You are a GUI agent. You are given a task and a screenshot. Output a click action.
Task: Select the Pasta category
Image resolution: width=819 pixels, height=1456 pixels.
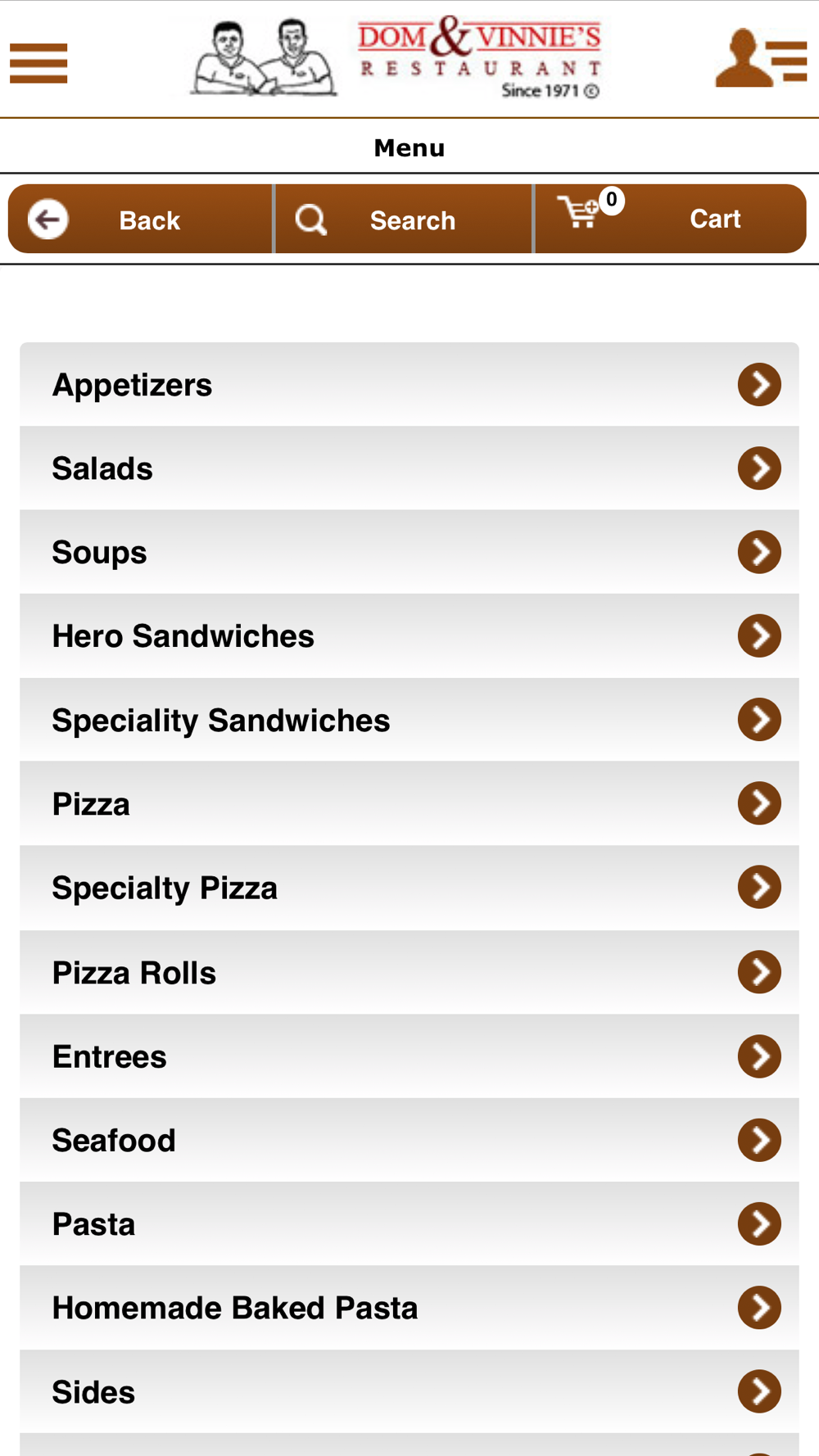(409, 1223)
